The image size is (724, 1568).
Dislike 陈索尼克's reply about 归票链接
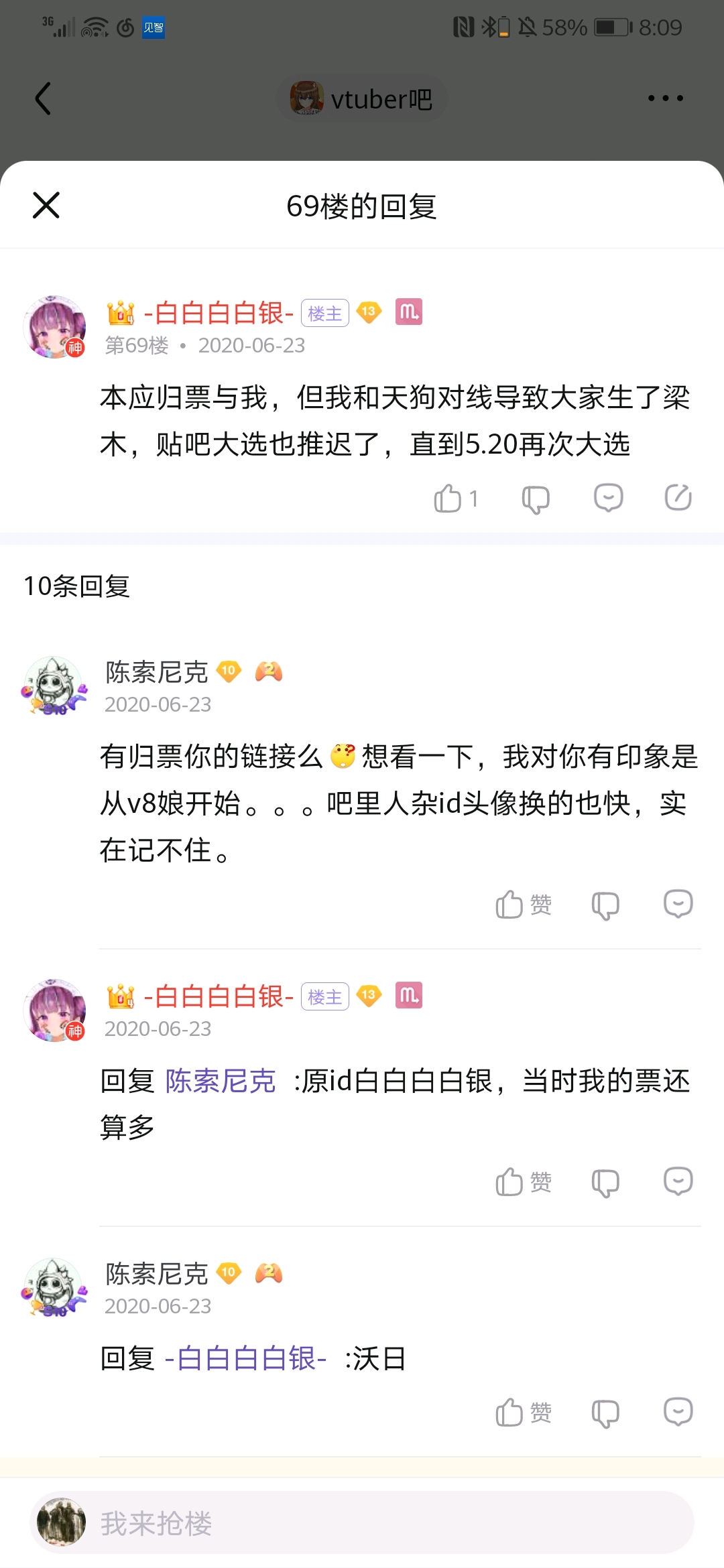[605, 905]
